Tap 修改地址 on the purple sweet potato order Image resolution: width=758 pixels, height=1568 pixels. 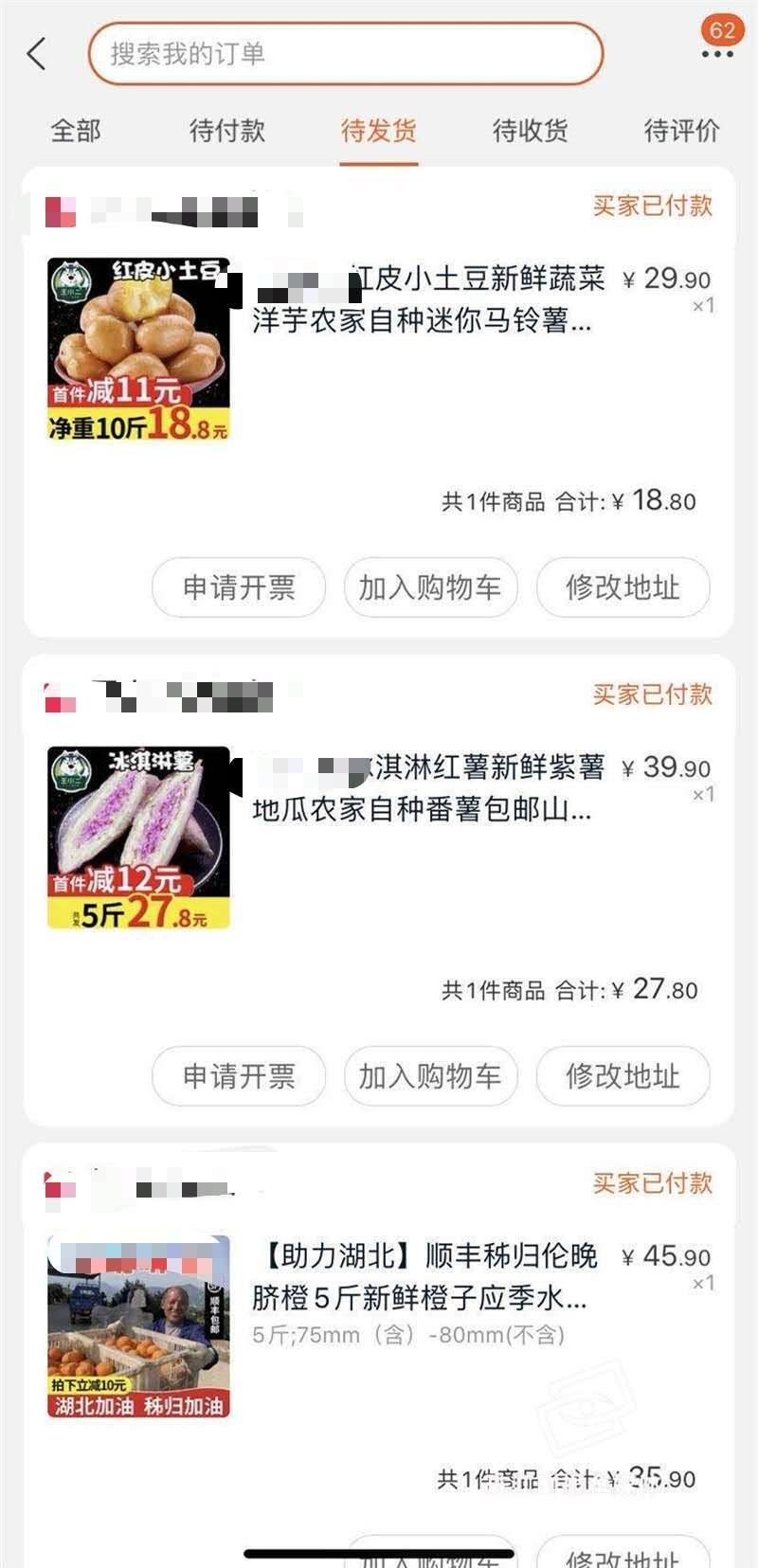coord(623,1076)
